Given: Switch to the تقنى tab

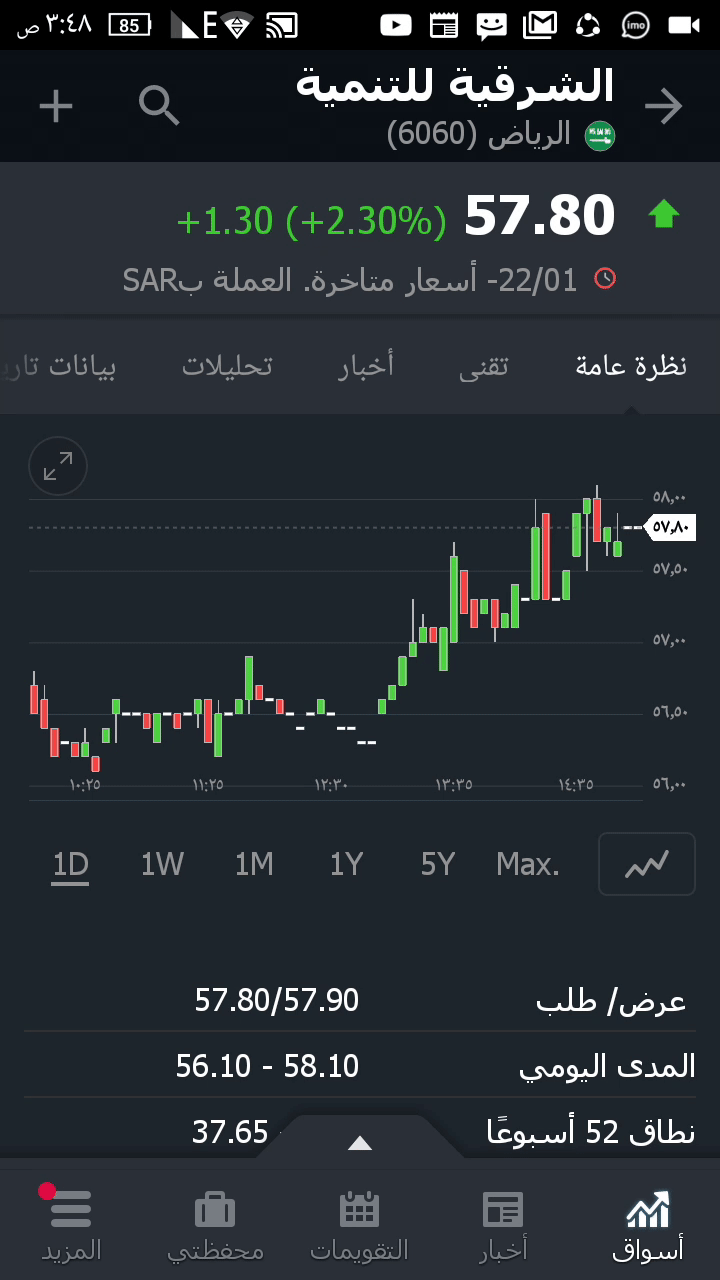Looking at the screenshot, I should 483,366.
